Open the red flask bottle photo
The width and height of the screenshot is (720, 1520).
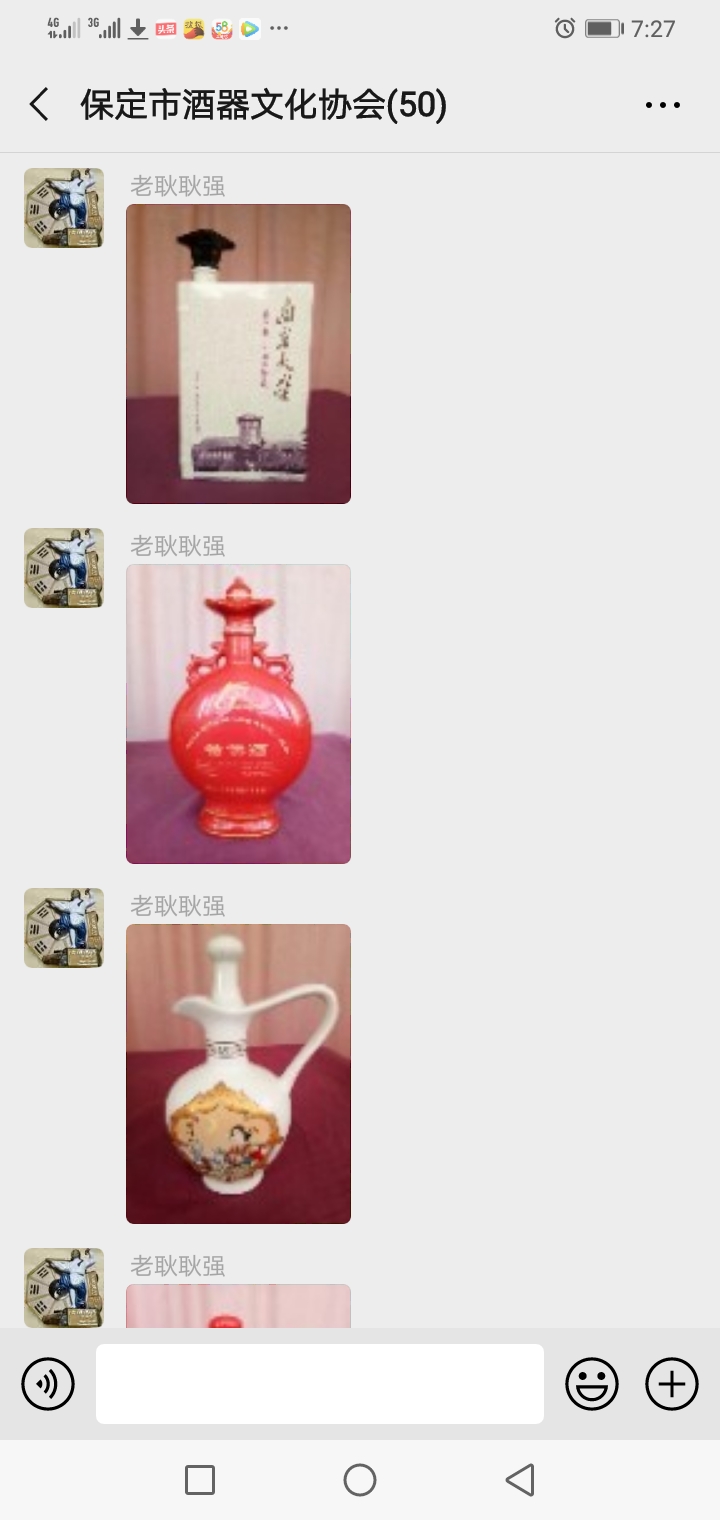(x=238, y=714)
